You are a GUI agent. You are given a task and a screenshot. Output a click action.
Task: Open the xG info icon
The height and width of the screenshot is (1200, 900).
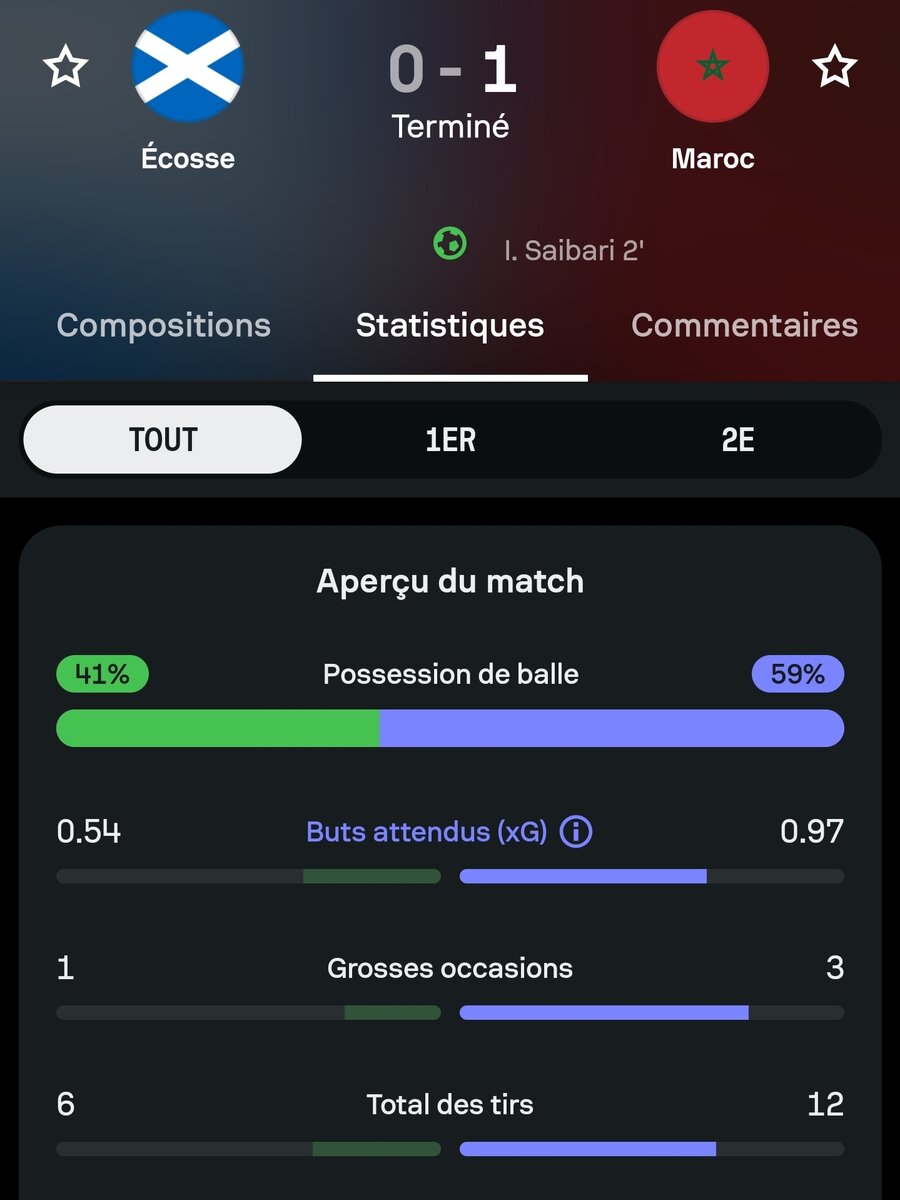(576, 831)
